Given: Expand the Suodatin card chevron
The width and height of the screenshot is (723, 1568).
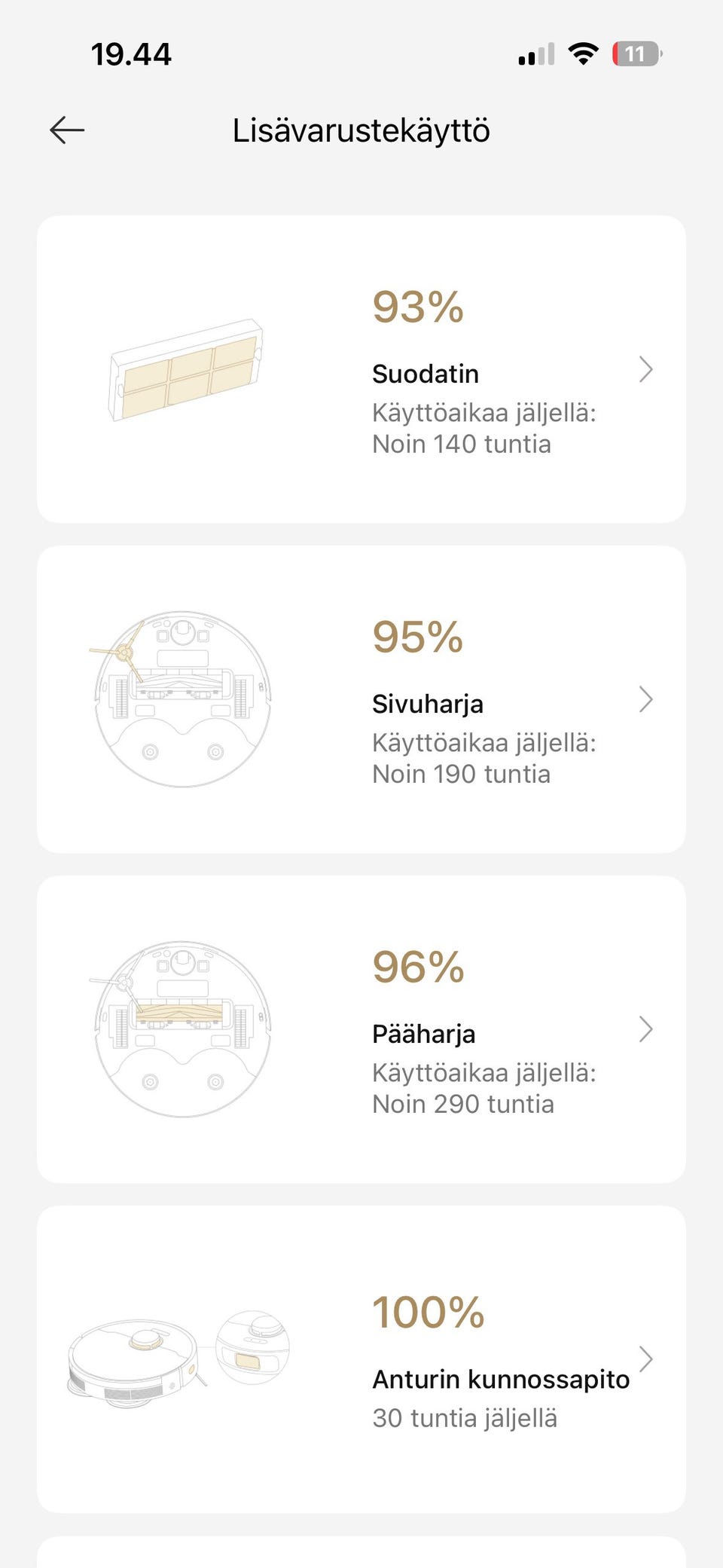Looking at the screenshot, I should click(646, 369).
